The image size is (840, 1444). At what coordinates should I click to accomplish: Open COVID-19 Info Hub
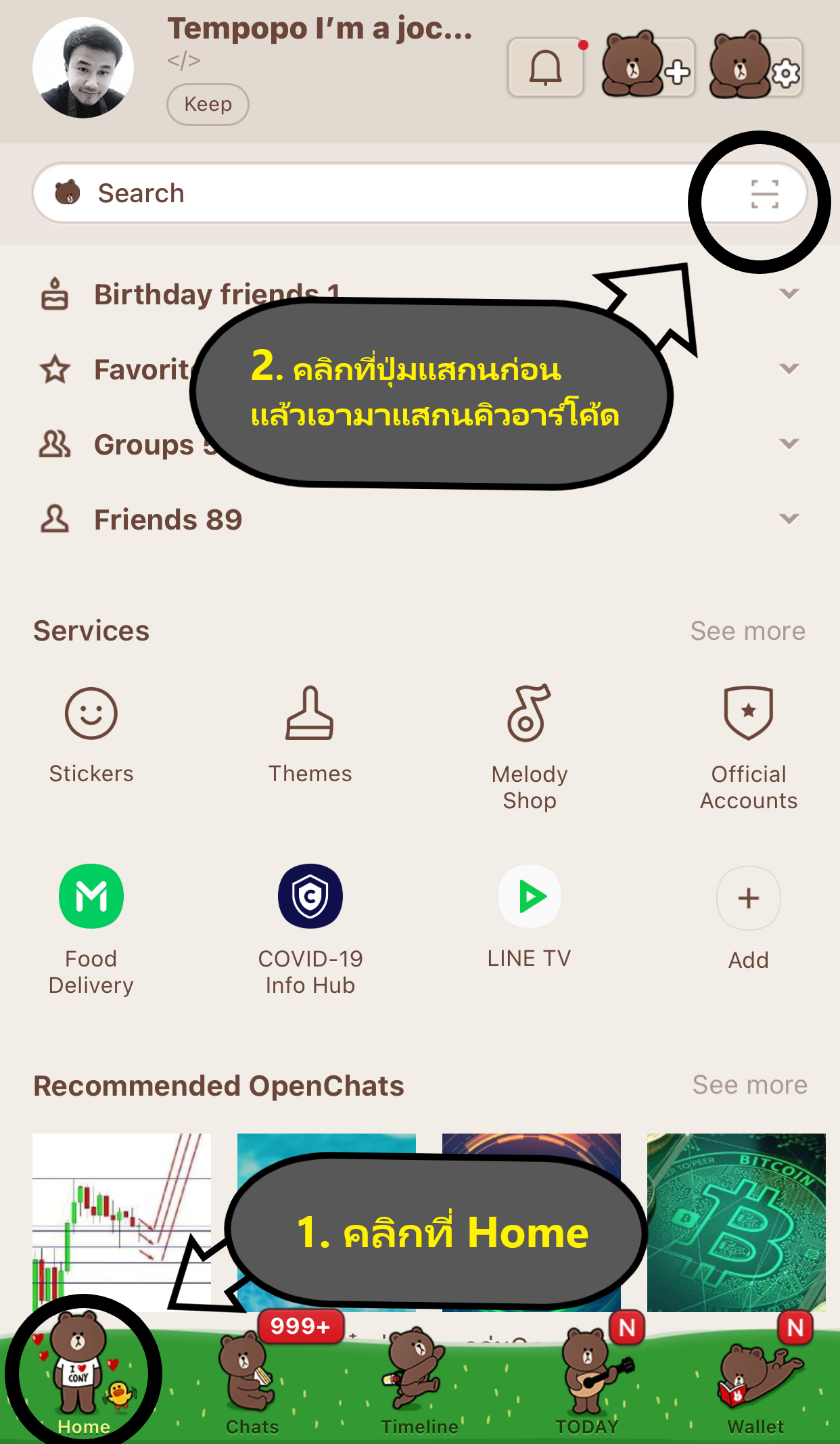tap(310, 927)
